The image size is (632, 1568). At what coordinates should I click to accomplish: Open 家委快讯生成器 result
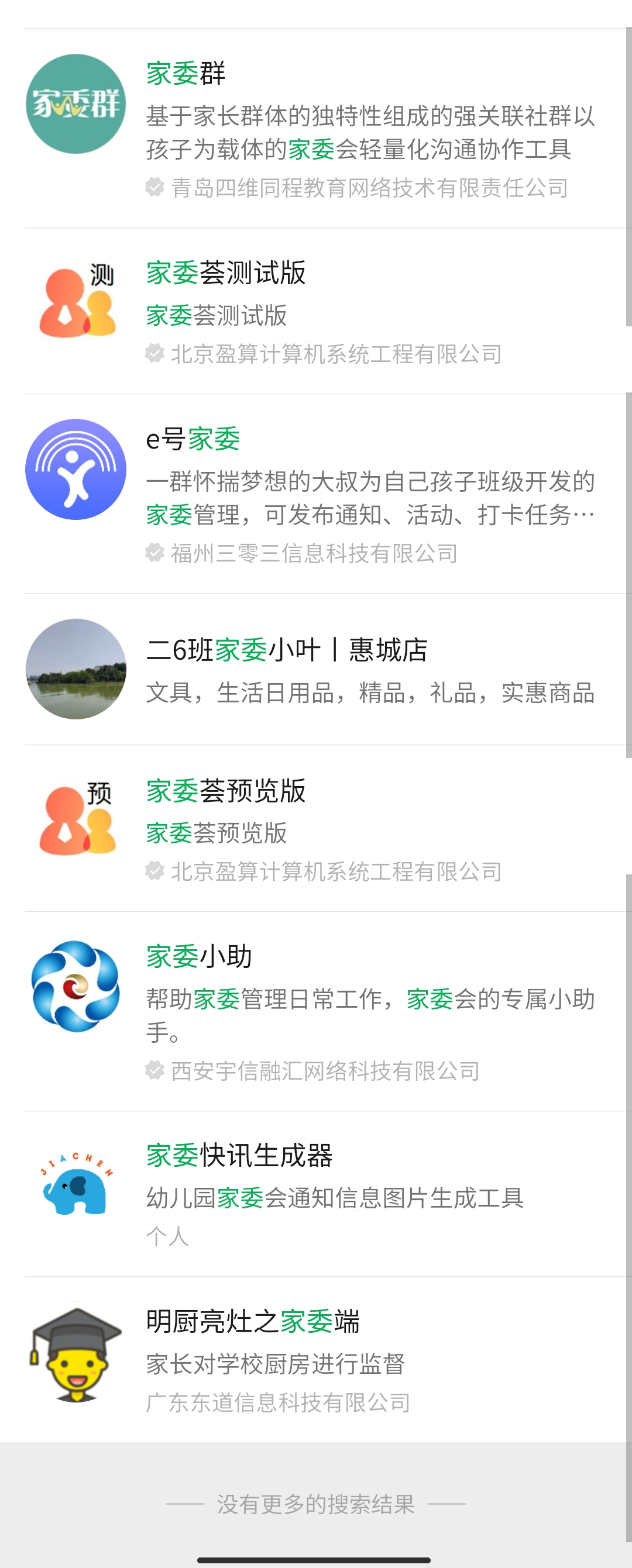(317, 1194)
